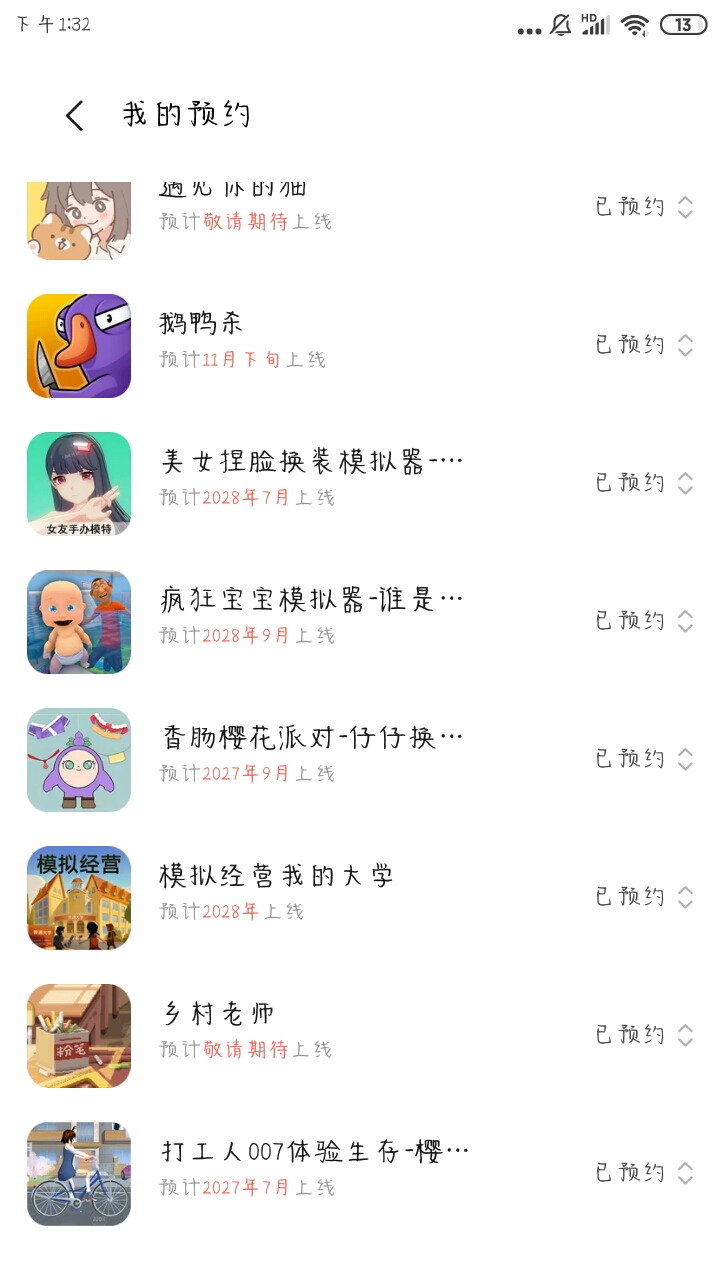Expand 已预约 options for 香肠樱花派对

644,759
